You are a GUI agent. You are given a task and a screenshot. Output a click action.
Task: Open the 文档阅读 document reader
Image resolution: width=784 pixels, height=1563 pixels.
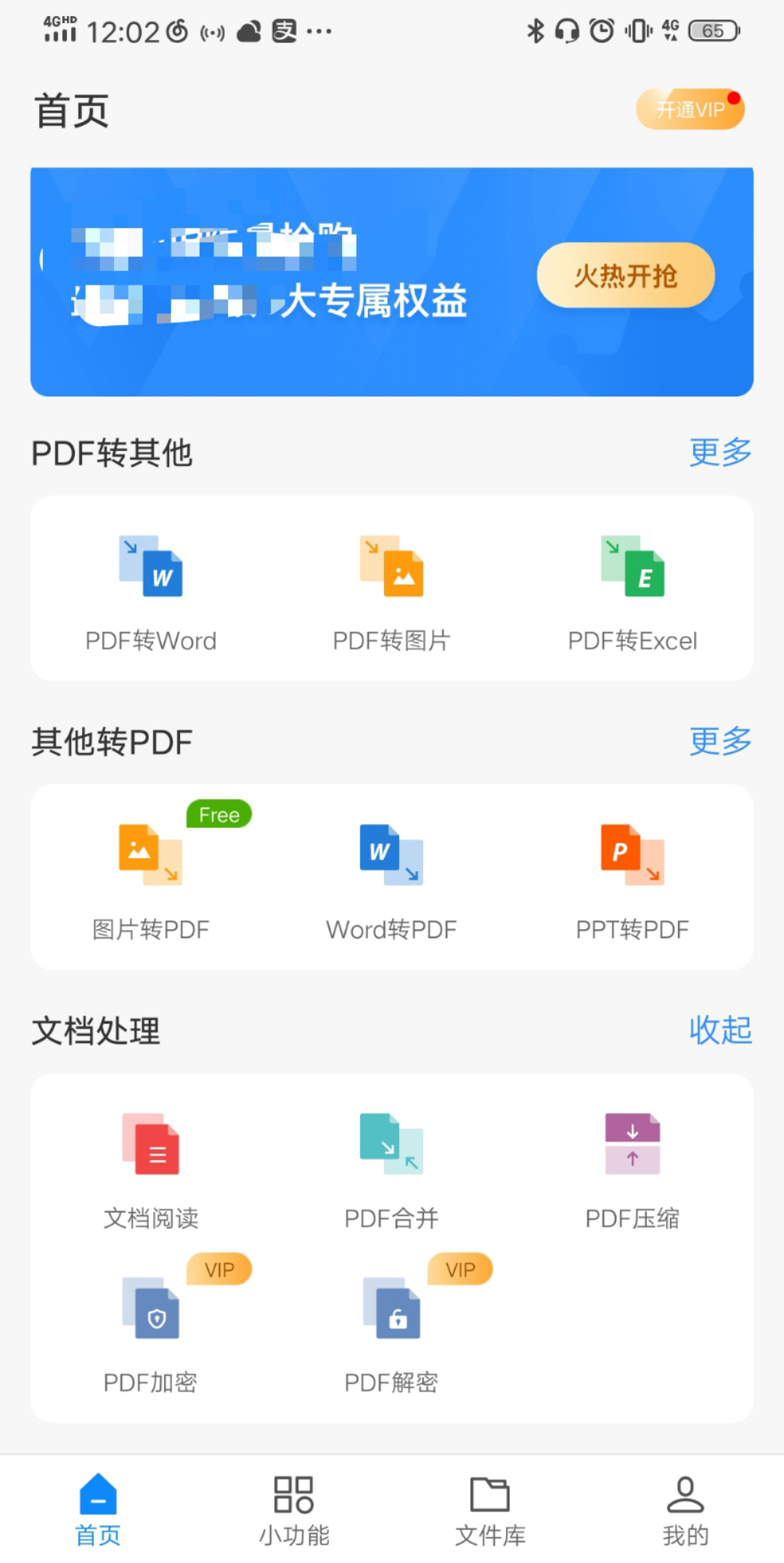click(x=151, y=1169)
